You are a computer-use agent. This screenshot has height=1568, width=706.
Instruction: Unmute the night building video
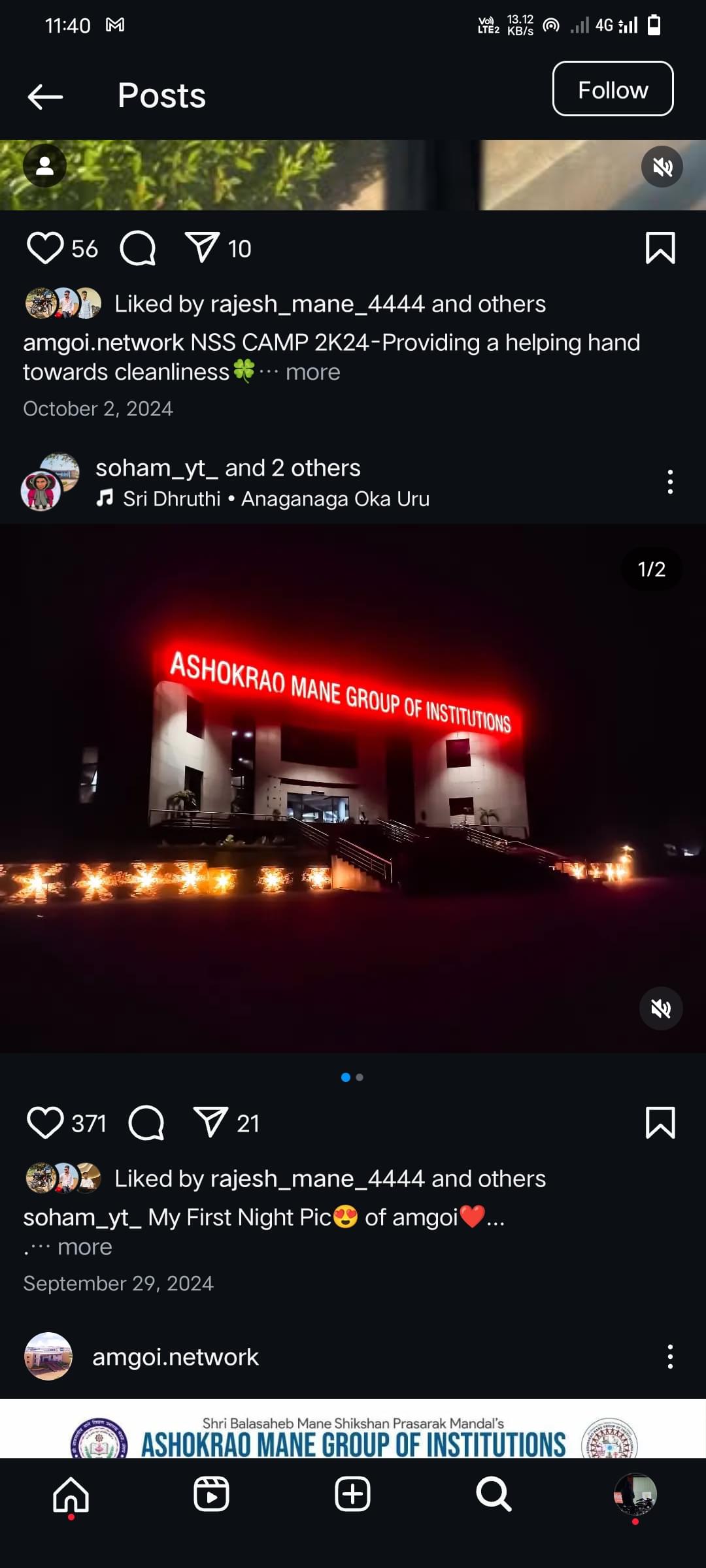(x=661, y=1008)
